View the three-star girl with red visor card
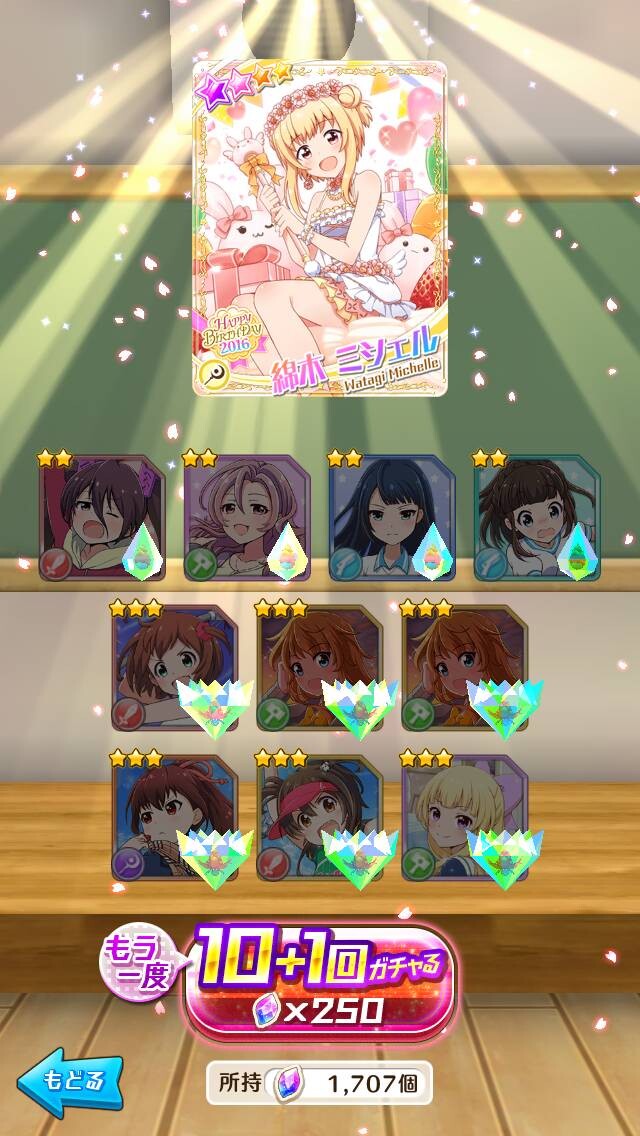This screenshot has width=640, height=1136. tap(320, 818)
